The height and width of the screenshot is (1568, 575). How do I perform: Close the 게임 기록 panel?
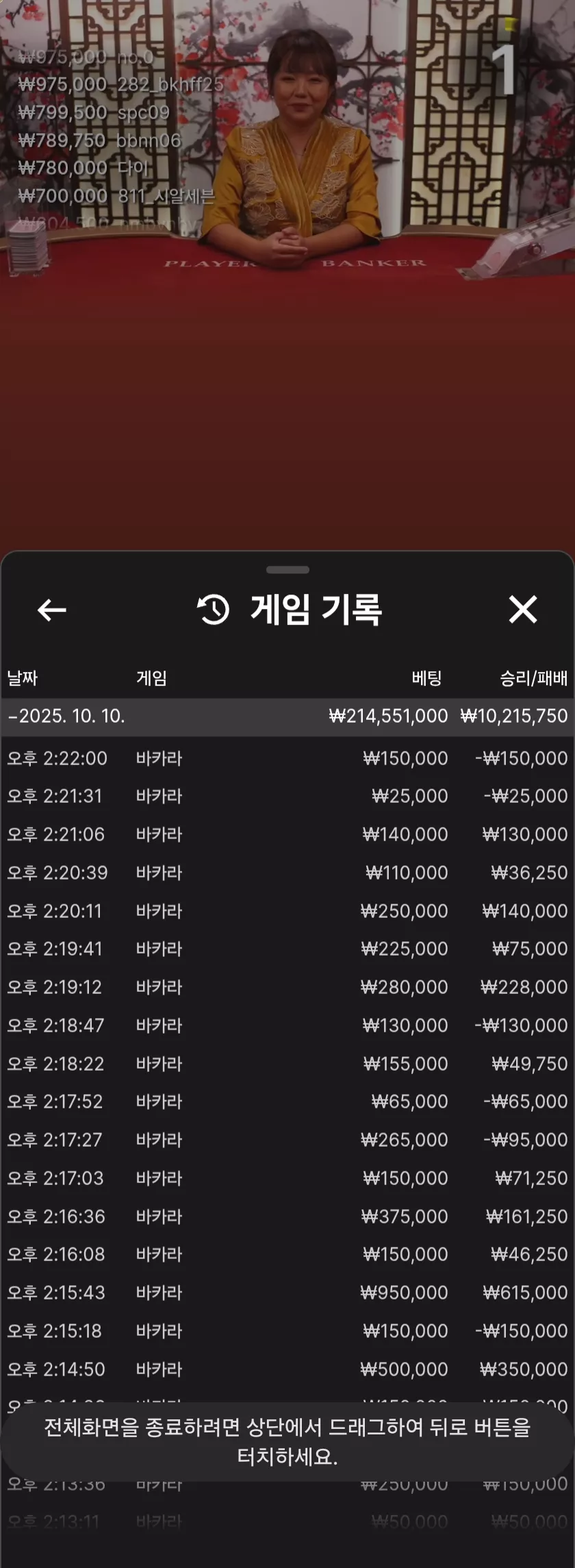[x=523, y=609]
